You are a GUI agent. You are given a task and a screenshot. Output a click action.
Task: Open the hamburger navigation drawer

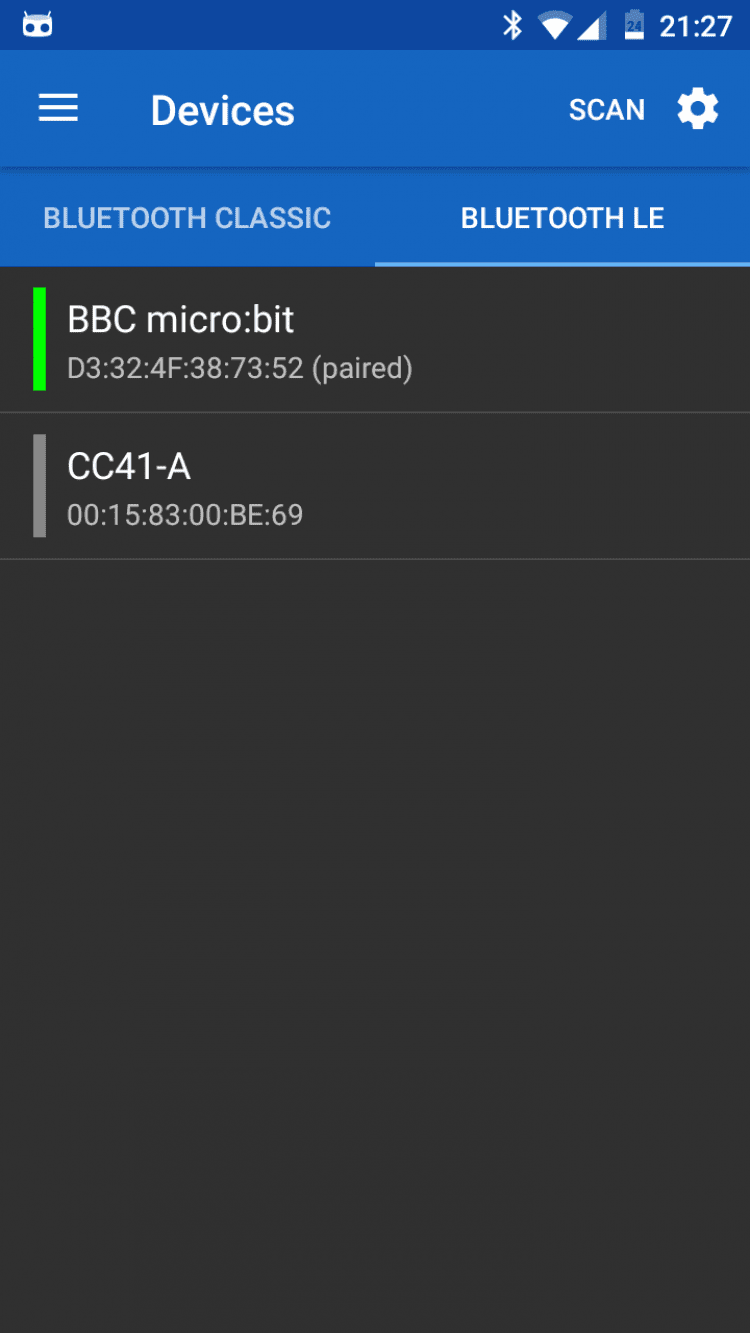58,109
